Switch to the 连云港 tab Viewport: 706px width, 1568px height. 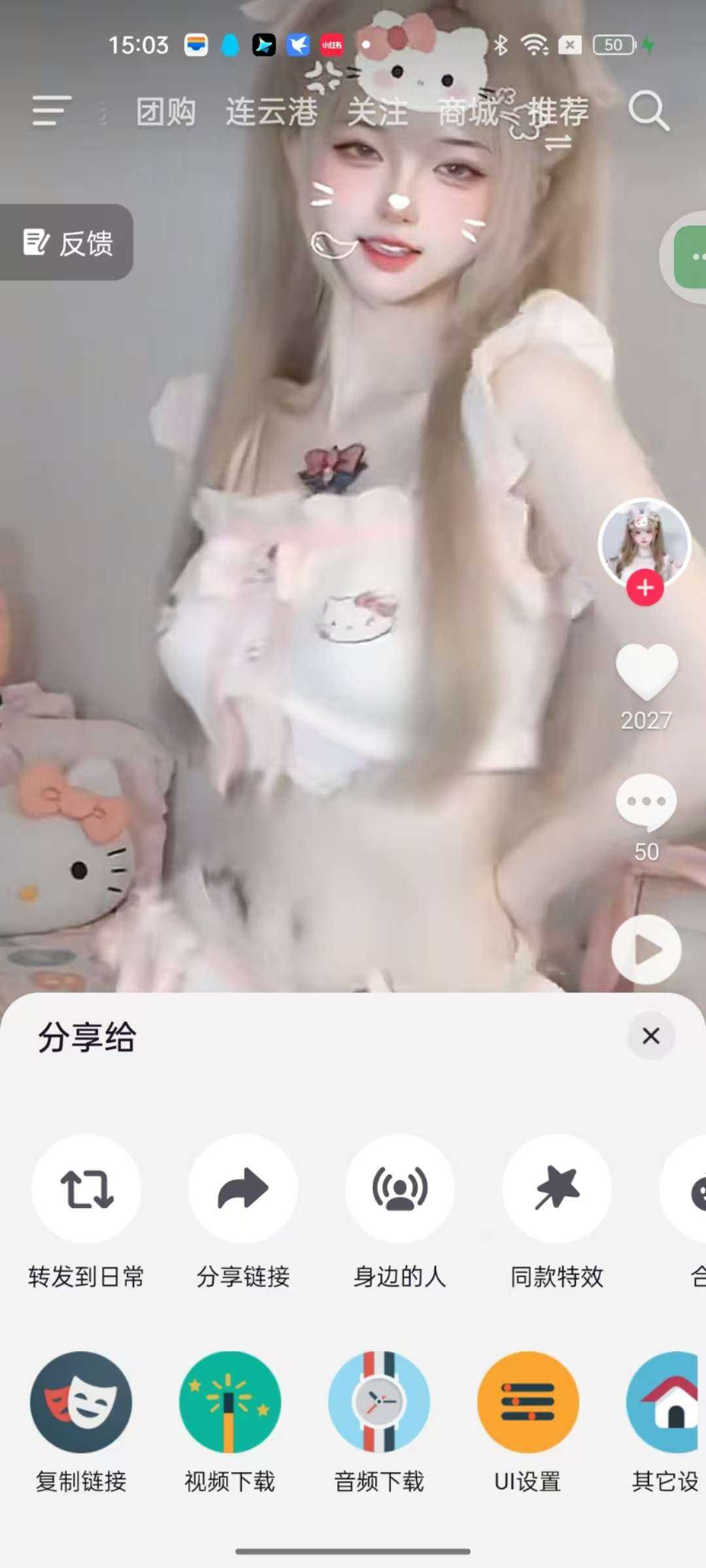click(x=271, y=112)
